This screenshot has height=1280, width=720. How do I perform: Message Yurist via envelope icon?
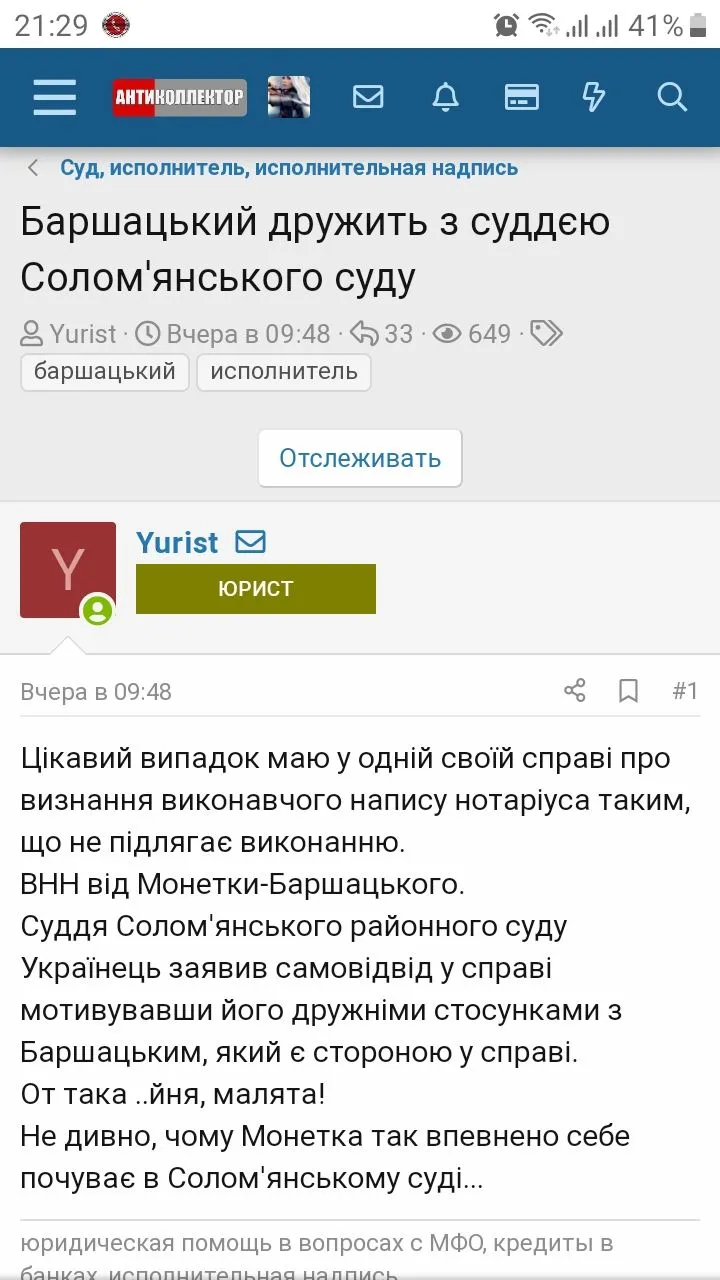pos(250,542)
